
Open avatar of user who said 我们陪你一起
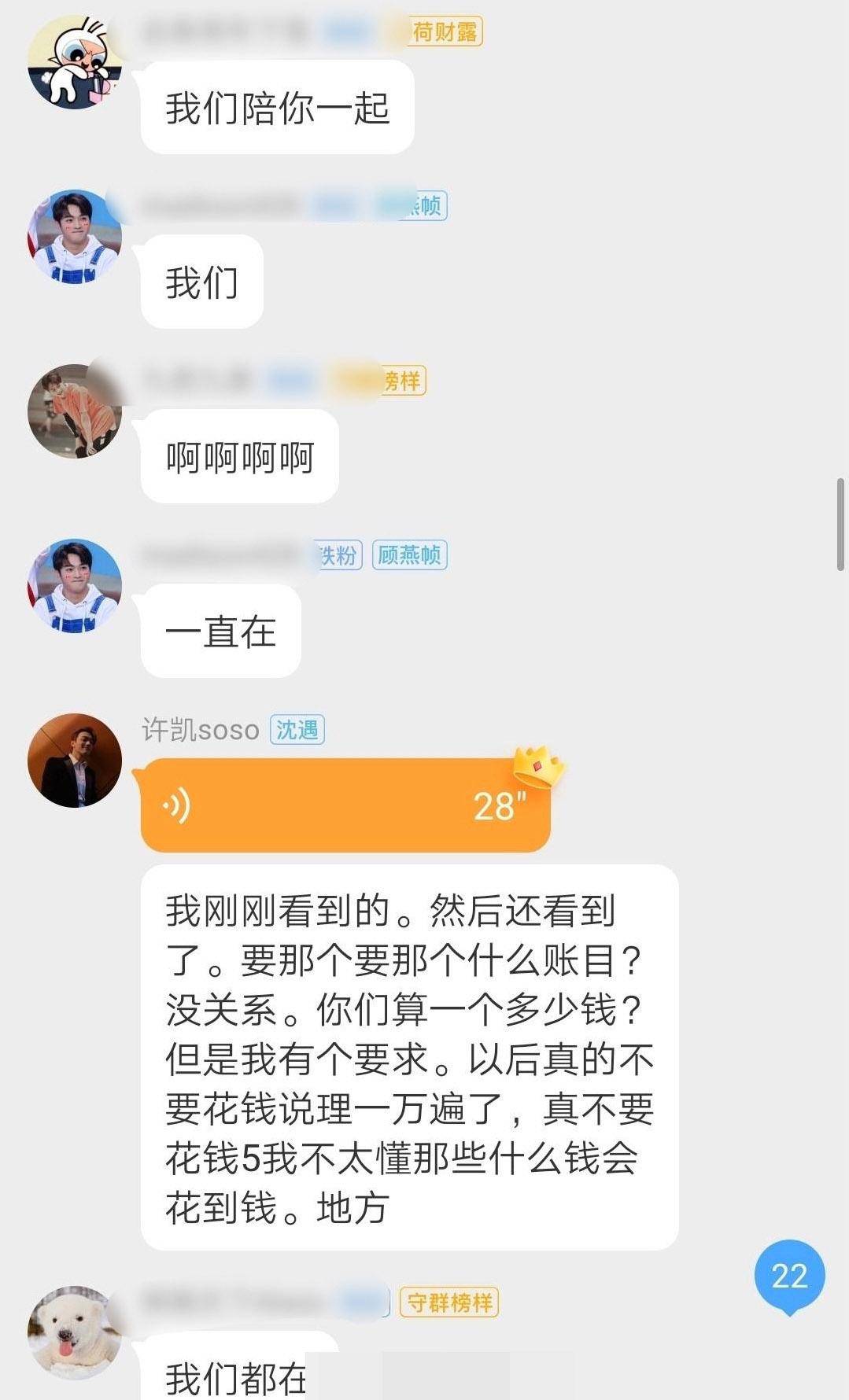[75, 62]
